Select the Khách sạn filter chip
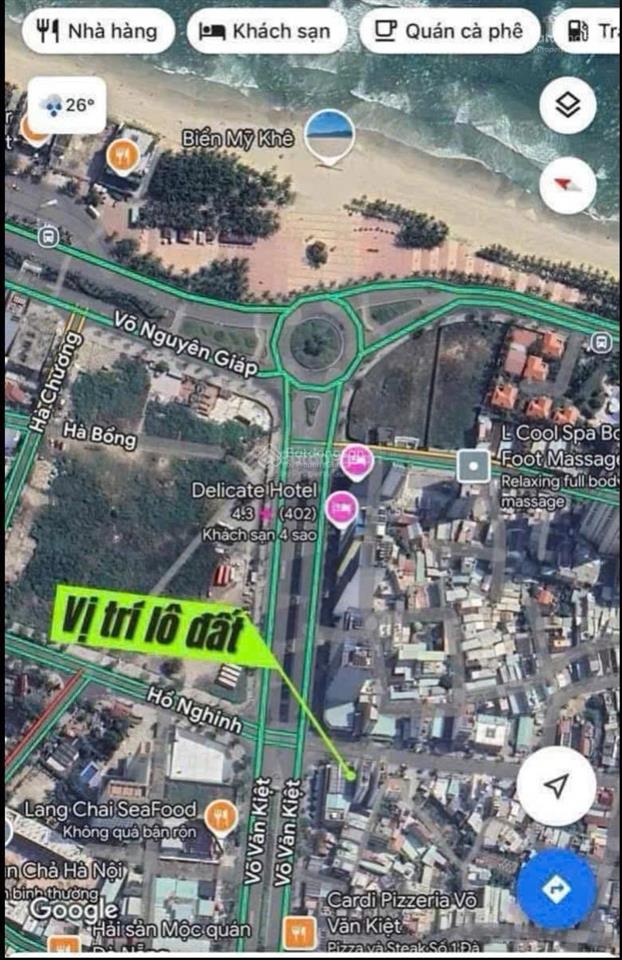Image resolution: width=622 pixels, height=960 pixels. 266,31
